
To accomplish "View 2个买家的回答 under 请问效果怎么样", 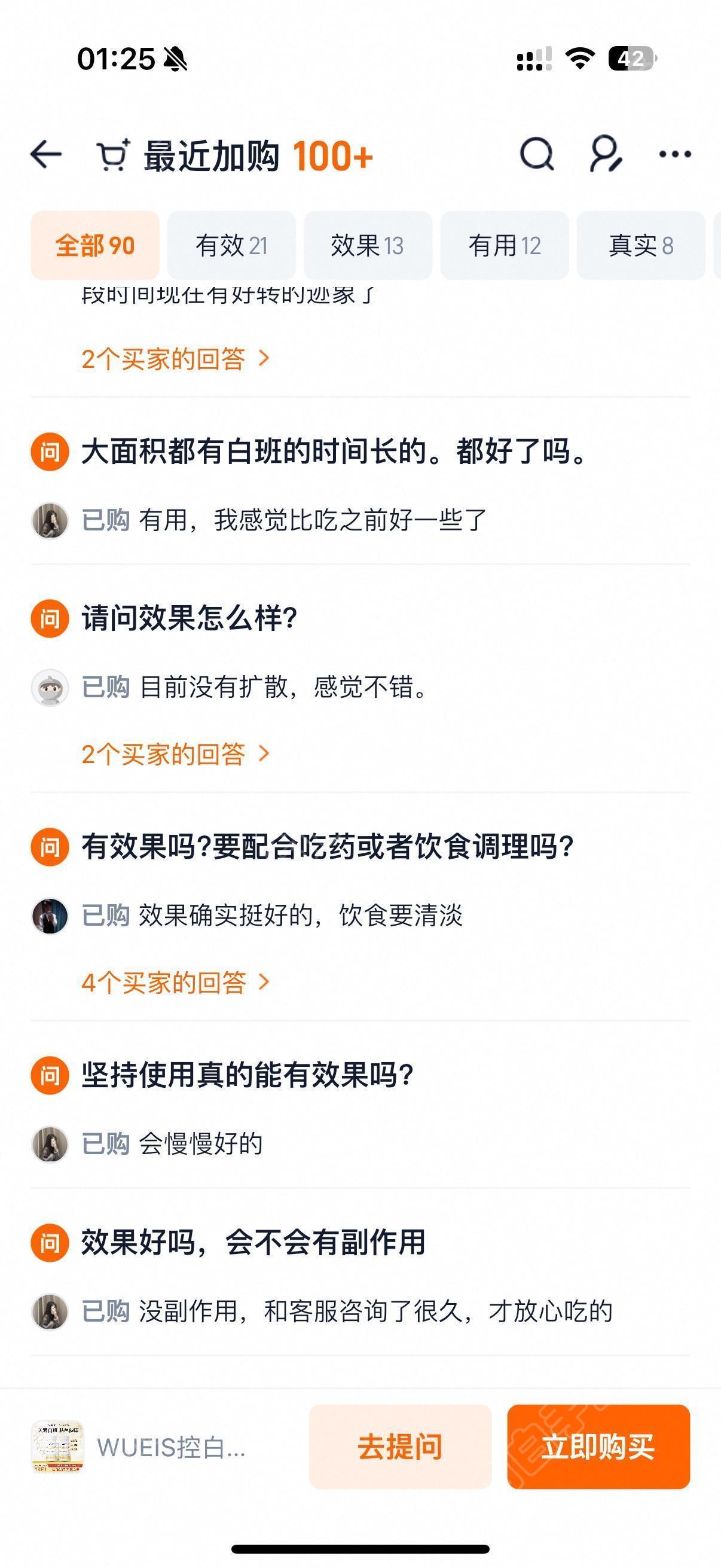I will coord(175,754).
